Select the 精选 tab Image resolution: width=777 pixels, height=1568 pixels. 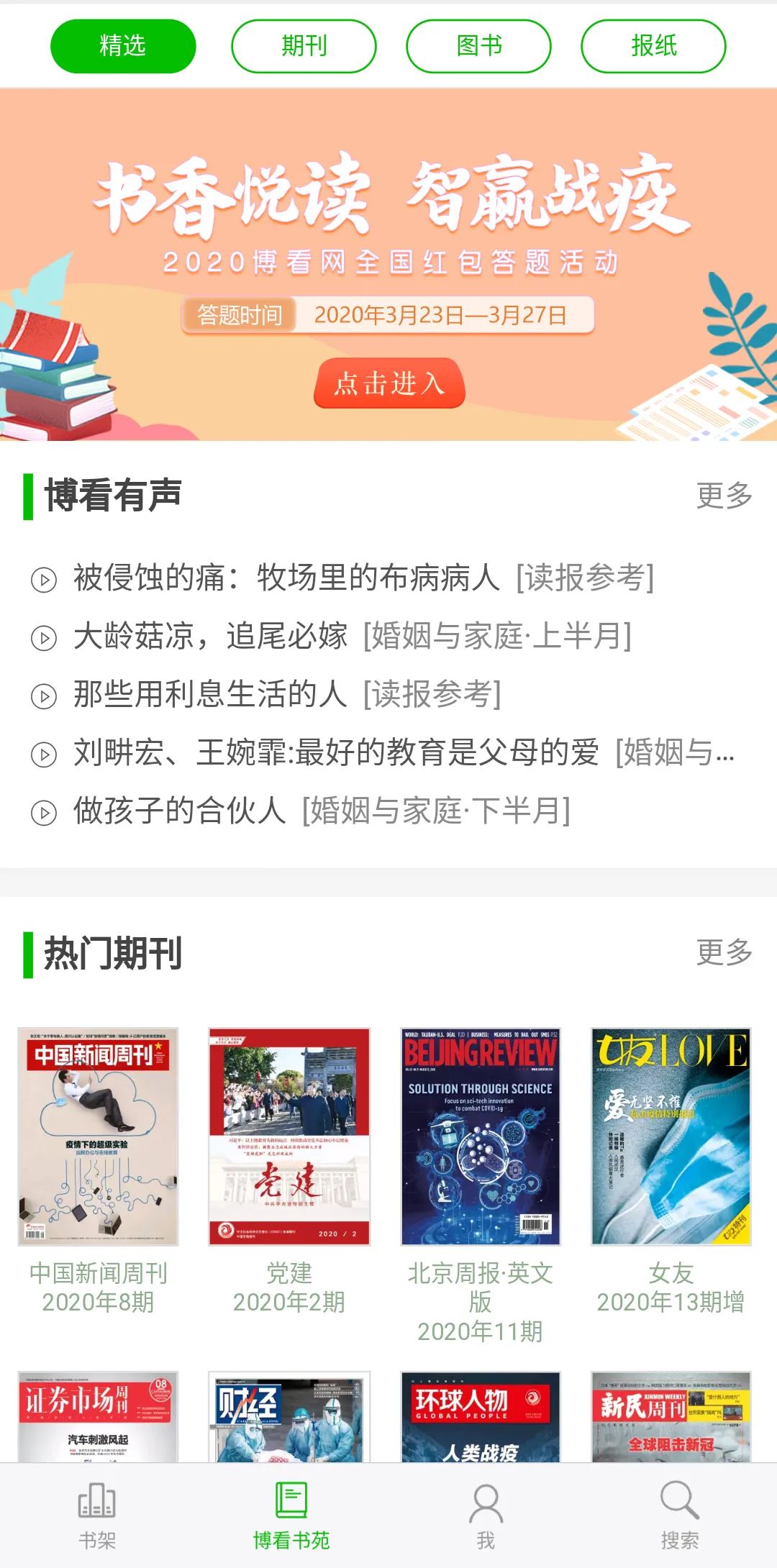point(123,46)
